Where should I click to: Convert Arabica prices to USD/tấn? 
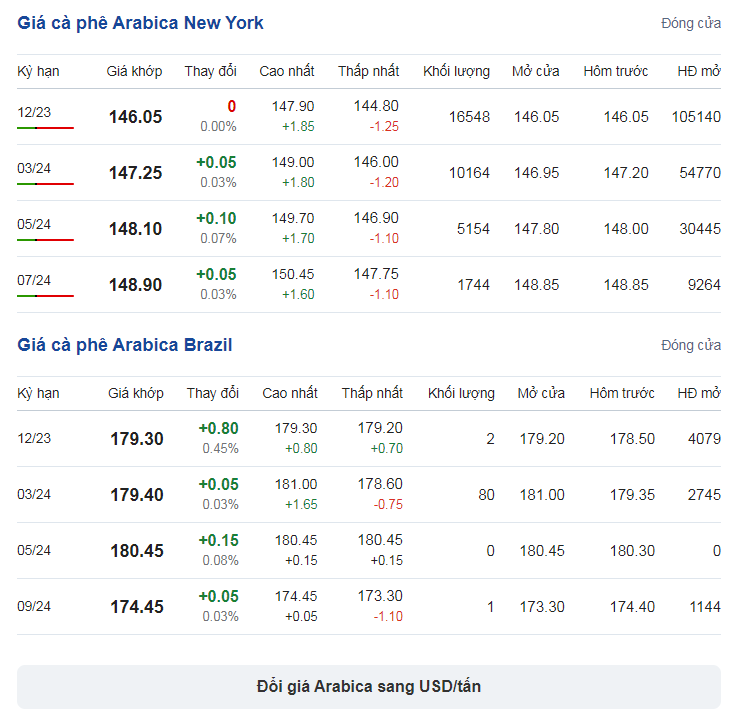coord(369,687)
